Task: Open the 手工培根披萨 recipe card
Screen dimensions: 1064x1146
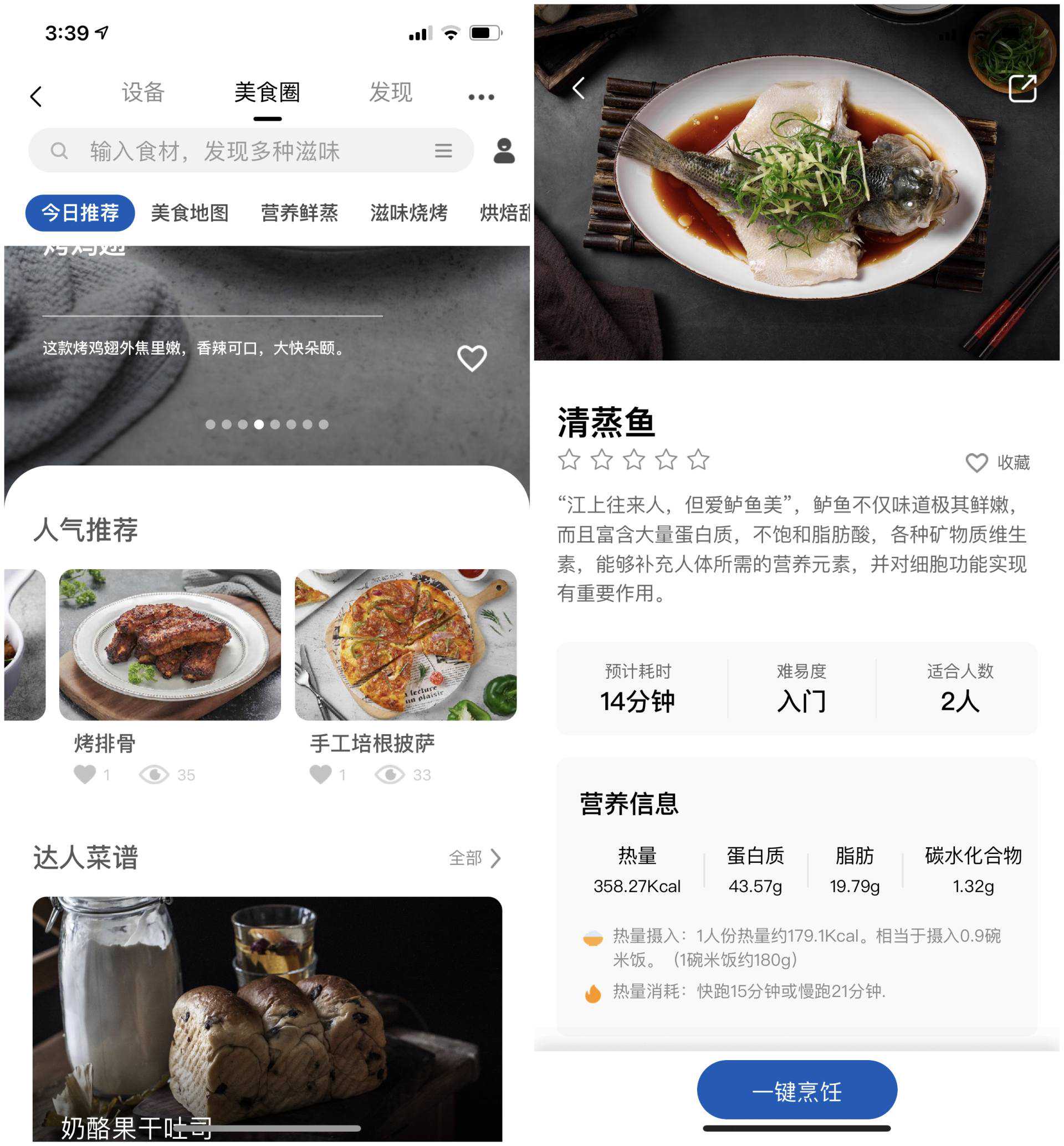Action: pos(405,644)
